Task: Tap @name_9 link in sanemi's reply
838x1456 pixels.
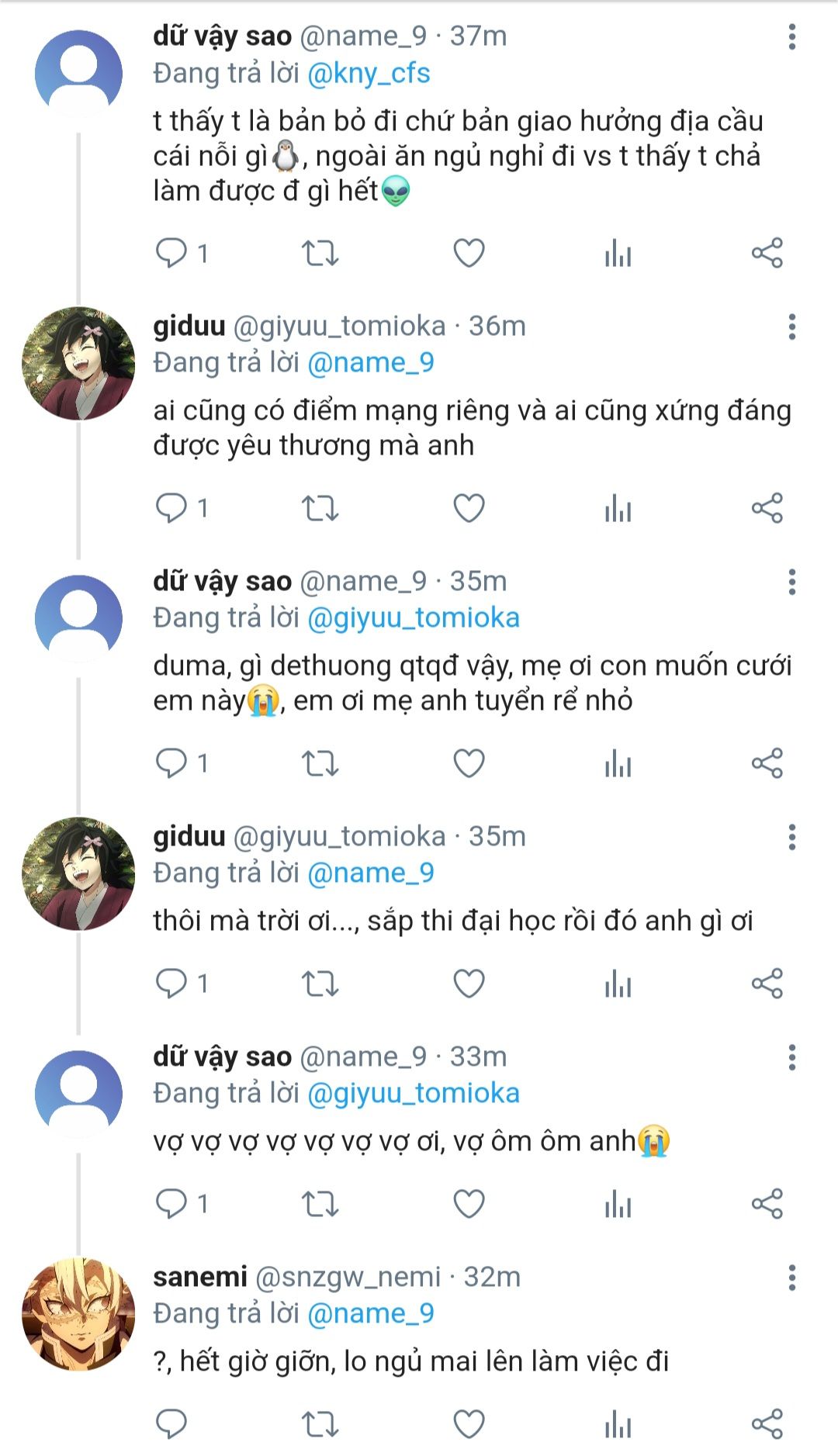Action: tap(371, 1313)
